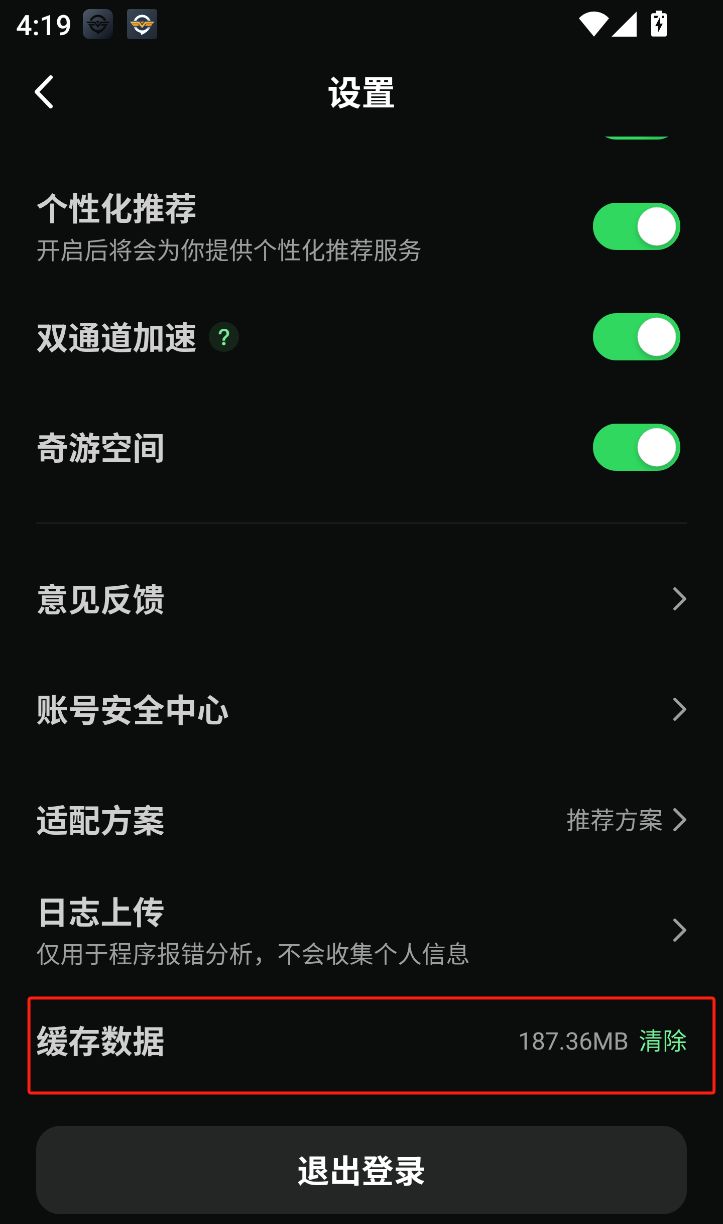Tap 清除 to clear cached data
Image resolution: width=723 pixels, height=1224 pixels.
(663, 1041)
